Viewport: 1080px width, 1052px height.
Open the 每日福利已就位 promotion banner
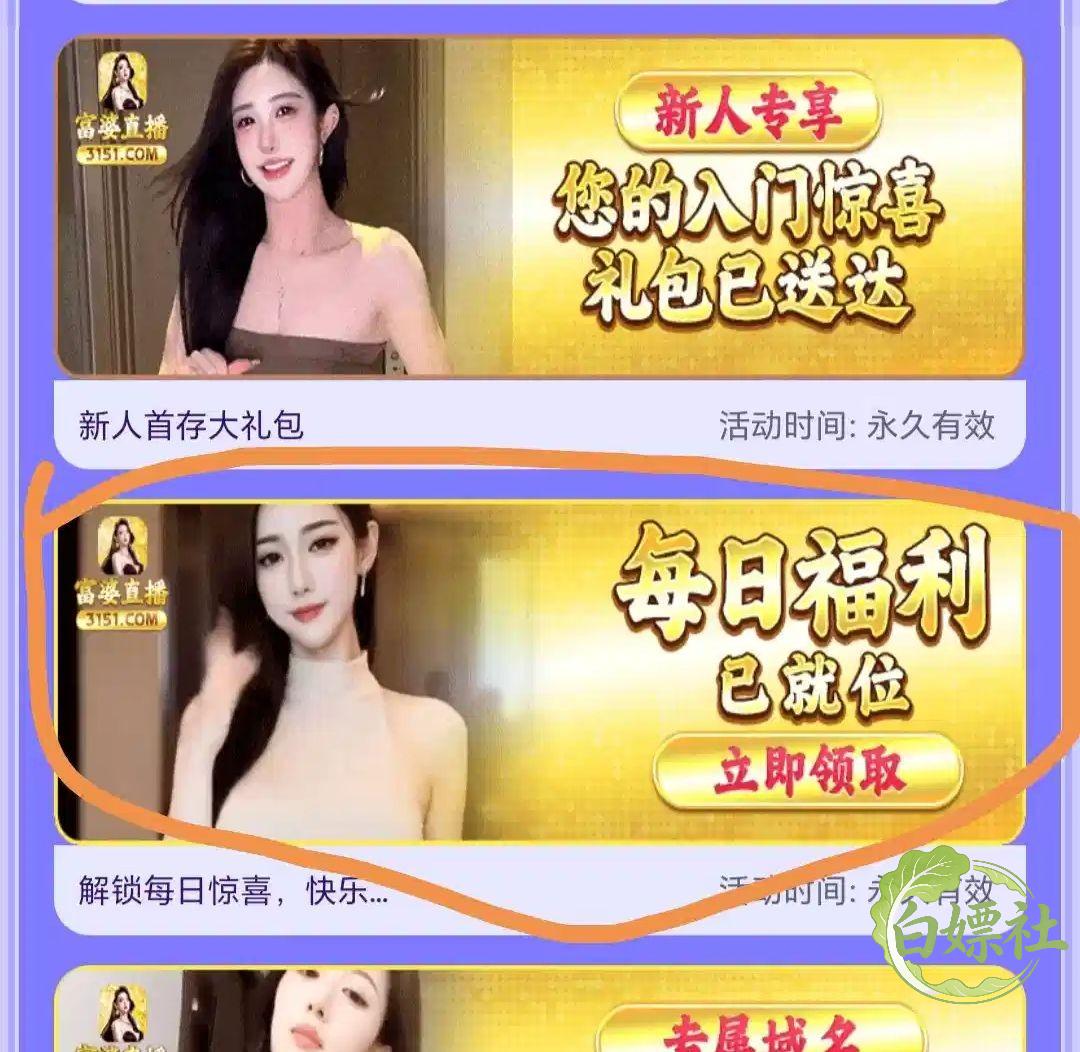tap(539, 672)
